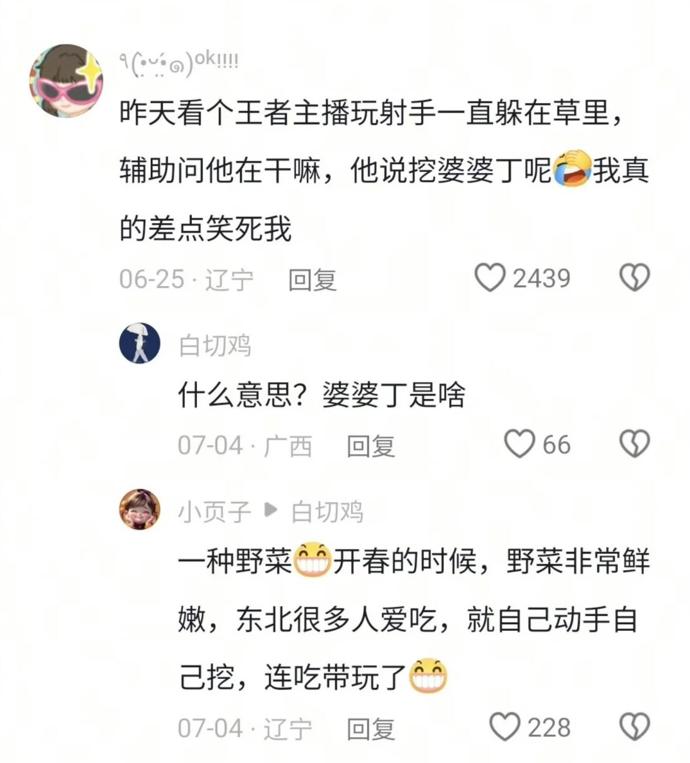Open the 小页子 username link
The width and height of the screenshot is (690, 763).
click(x=214, y=512)
